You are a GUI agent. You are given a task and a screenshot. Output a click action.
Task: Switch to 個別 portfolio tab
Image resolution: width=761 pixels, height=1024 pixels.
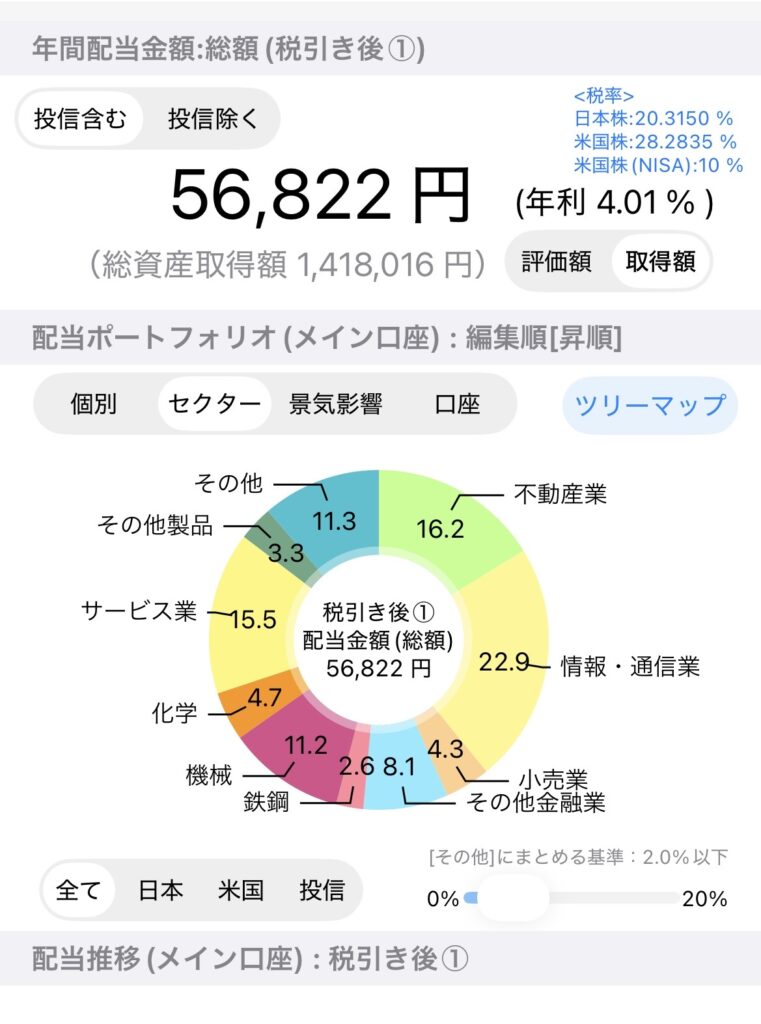pyautogui.click(x=94, y=404)
